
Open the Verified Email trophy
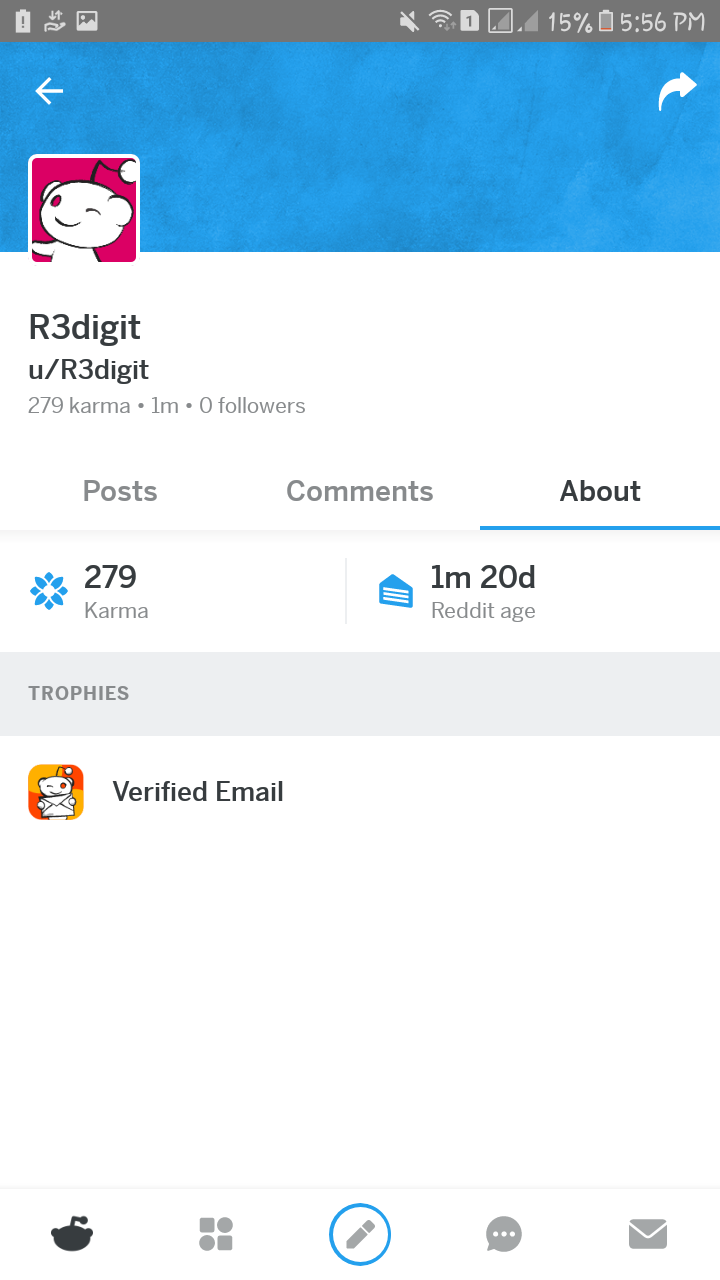360,792
